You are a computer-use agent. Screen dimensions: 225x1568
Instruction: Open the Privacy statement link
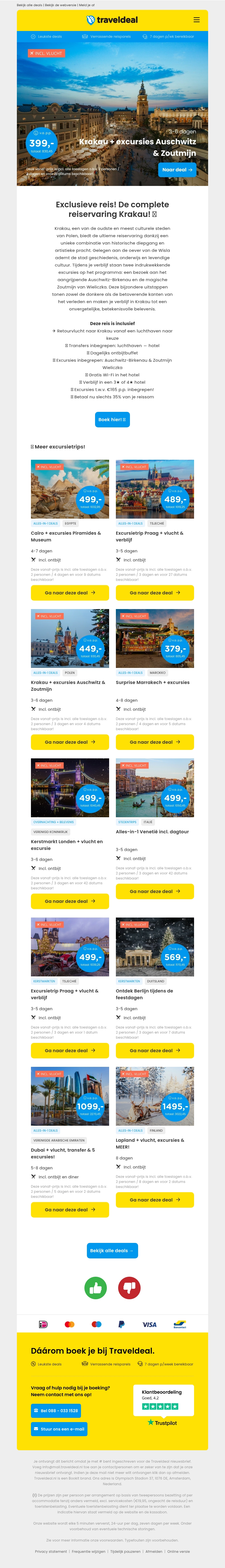pyautogui.click(x=51, y=1552)
